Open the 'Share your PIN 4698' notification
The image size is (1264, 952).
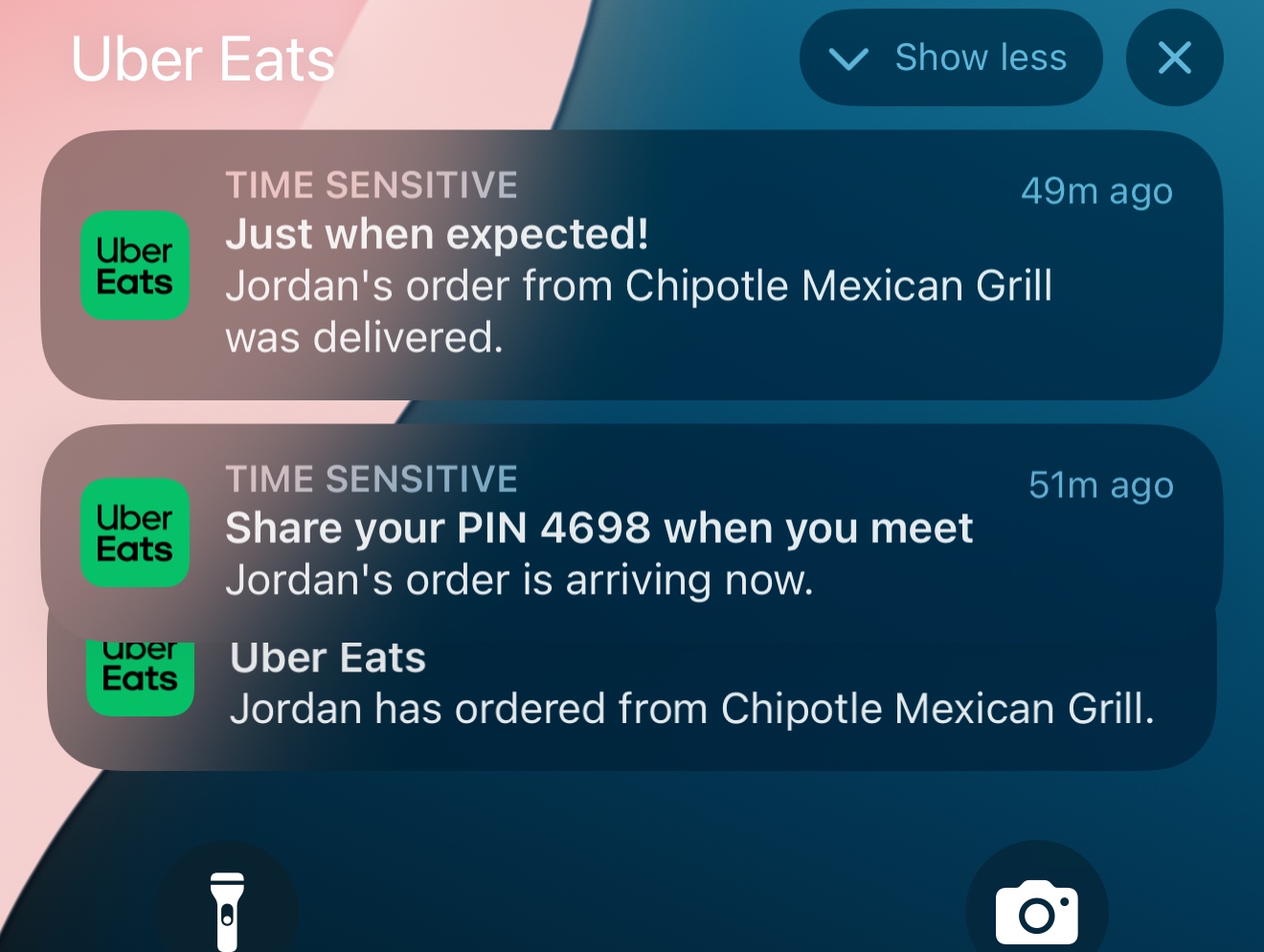(x=632, y=530)
